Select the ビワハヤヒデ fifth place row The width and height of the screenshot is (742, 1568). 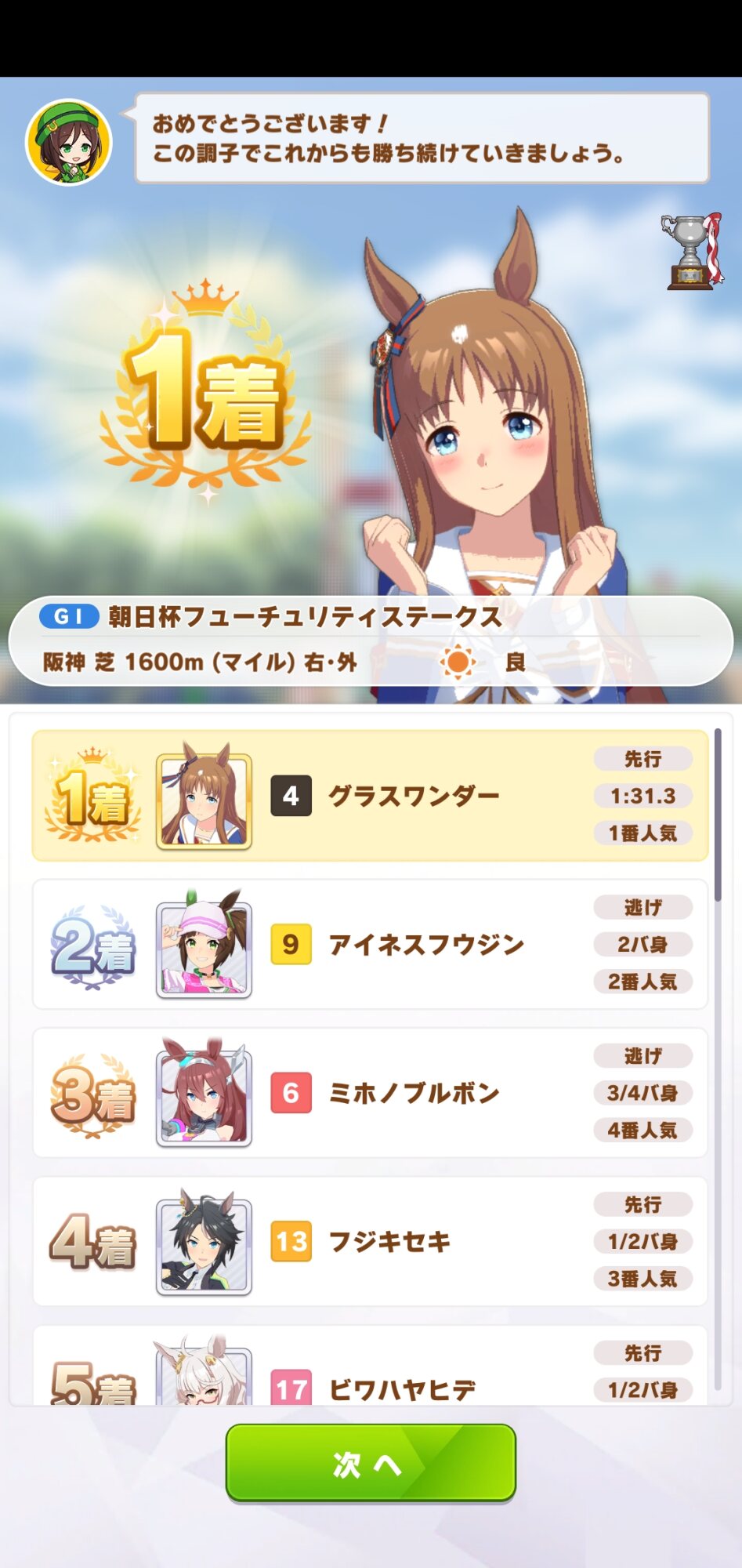pyautogui.click(x=370, y=1370)
